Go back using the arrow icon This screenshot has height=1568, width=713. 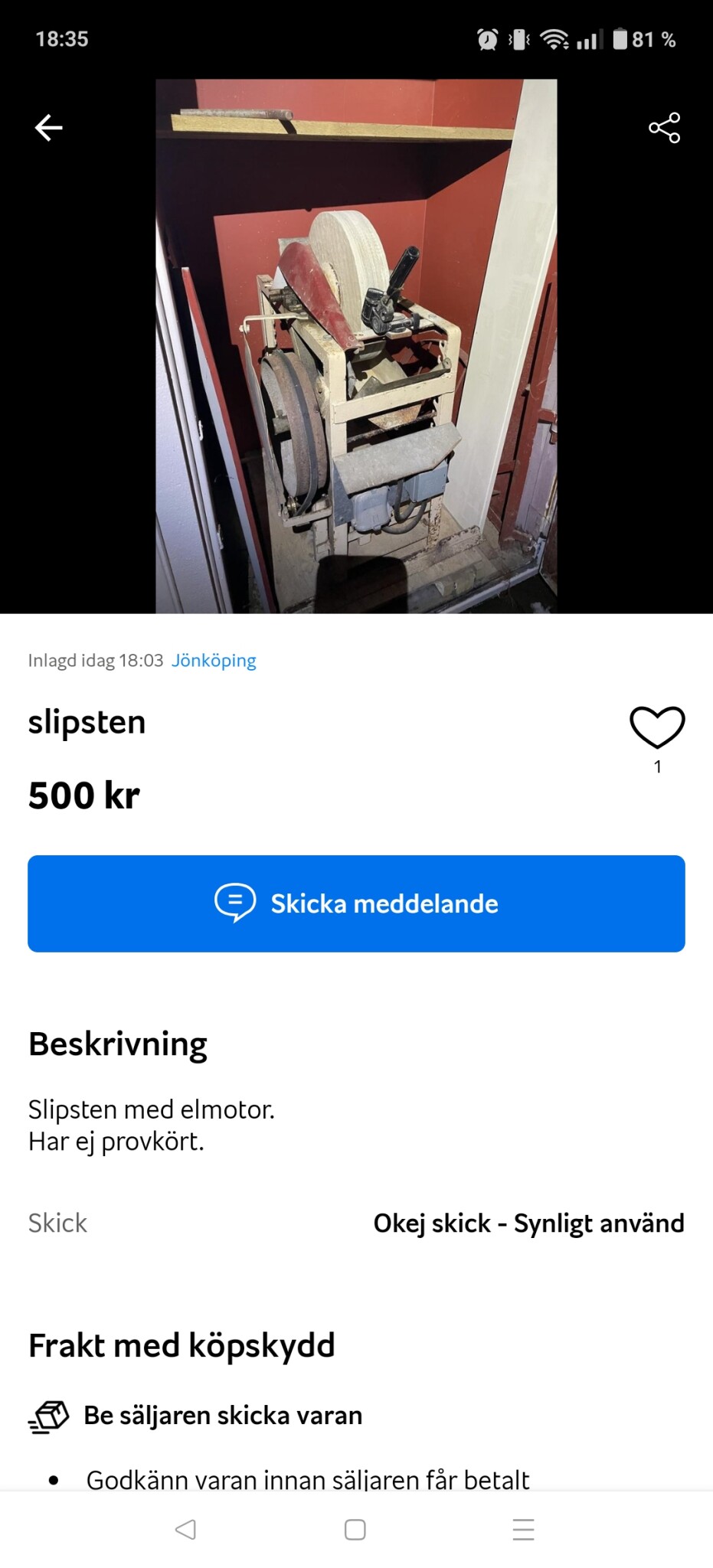[47, 126]
